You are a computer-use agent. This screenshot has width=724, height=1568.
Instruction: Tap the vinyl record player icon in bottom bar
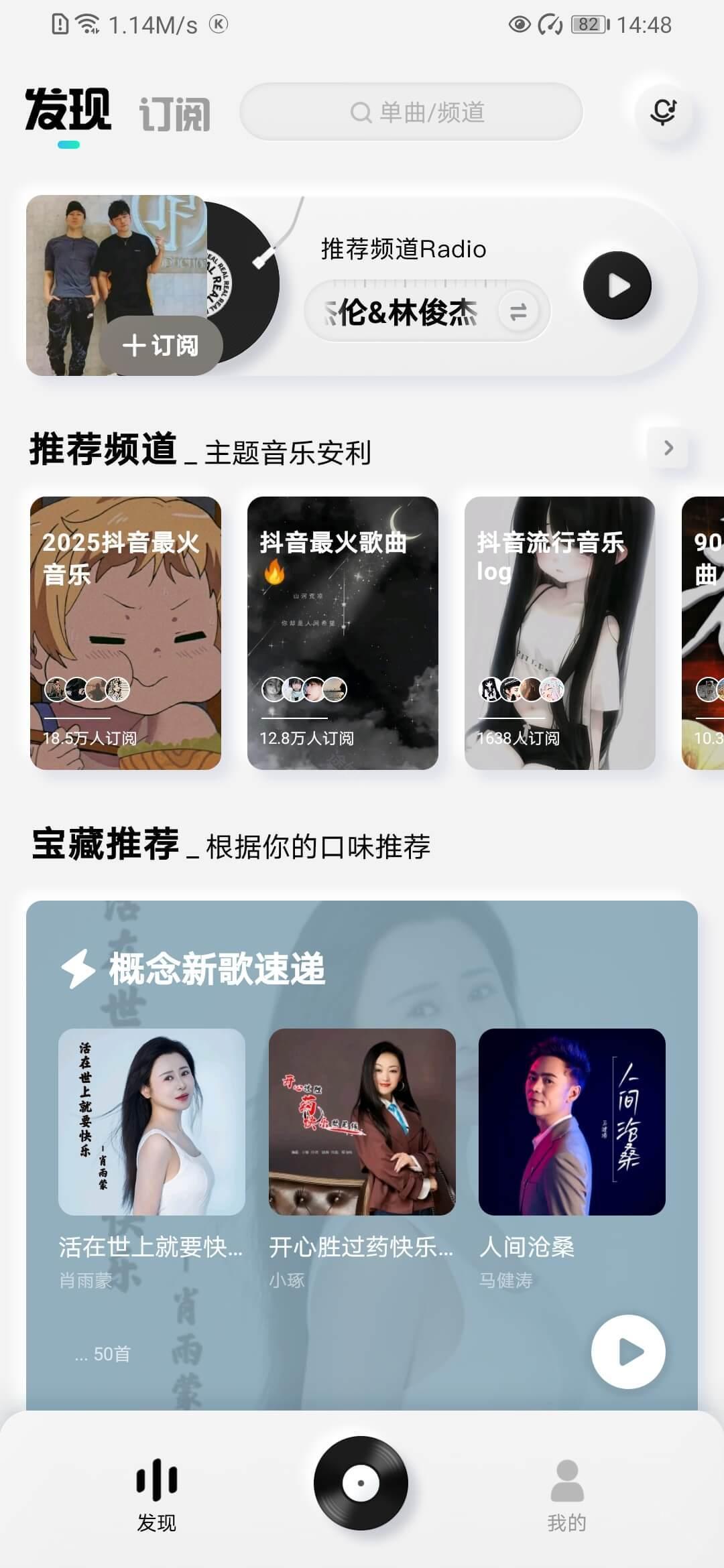pyautogui.click(x=362, y=1483)
